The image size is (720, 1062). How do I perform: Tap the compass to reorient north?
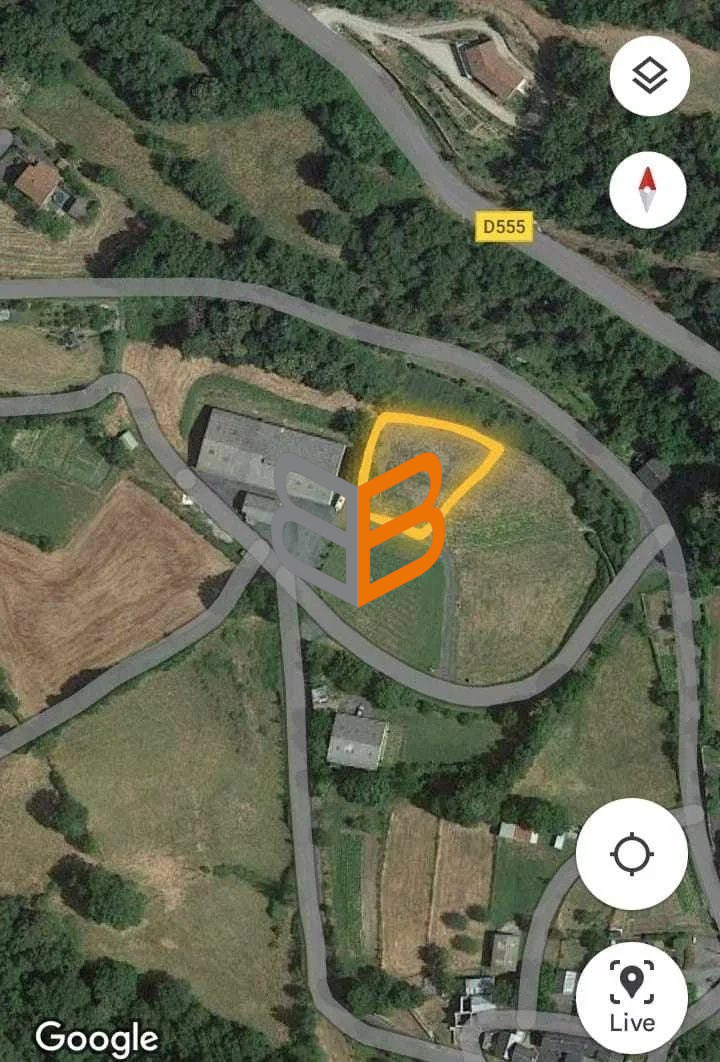pos(648,190)
